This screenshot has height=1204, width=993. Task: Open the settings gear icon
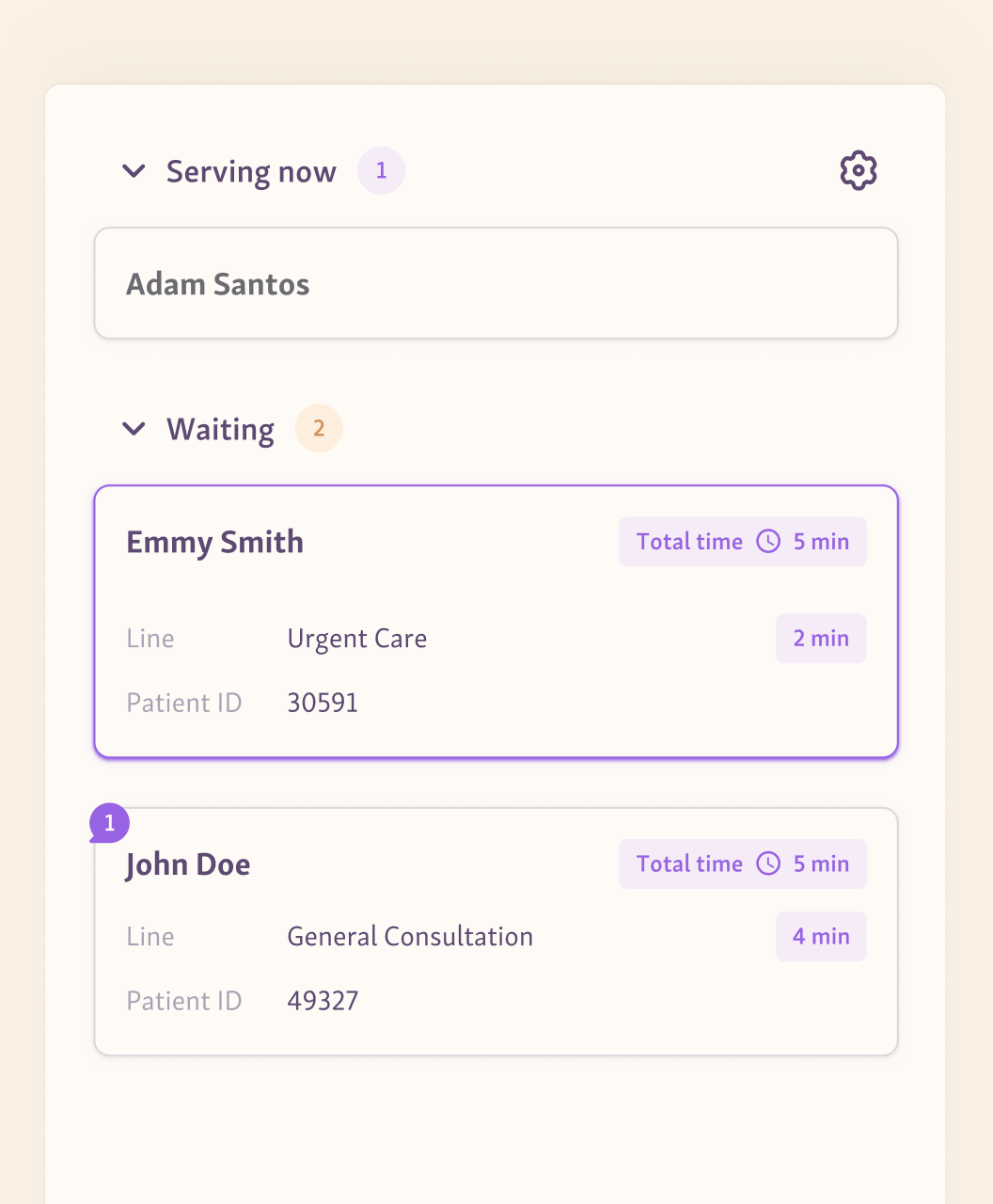[x=858, y=170]
